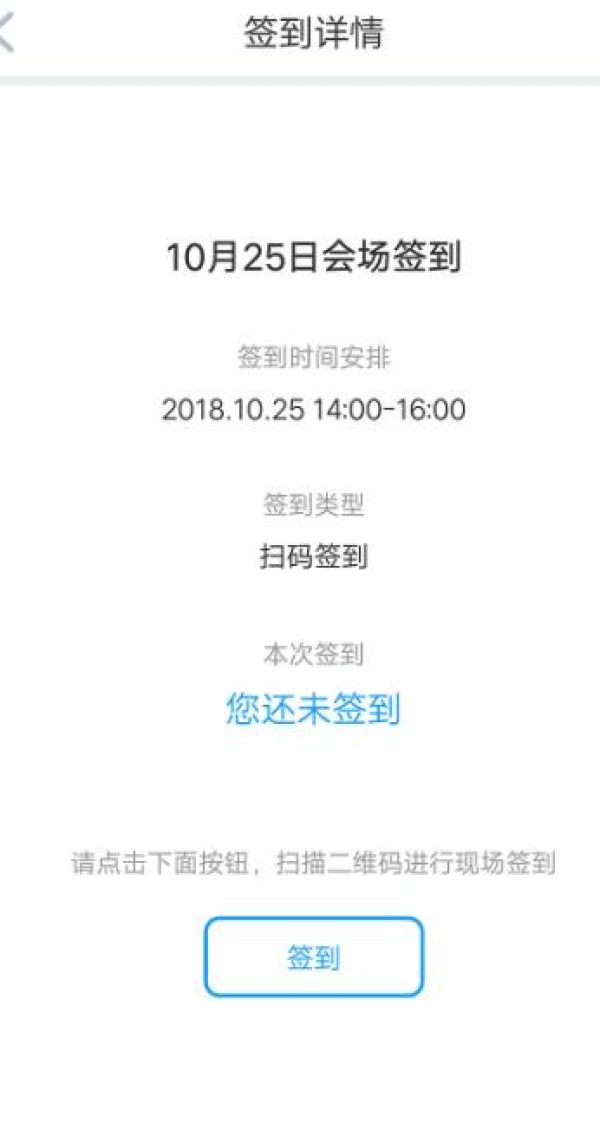Tap the 签到 button to scan

point(314,957)
